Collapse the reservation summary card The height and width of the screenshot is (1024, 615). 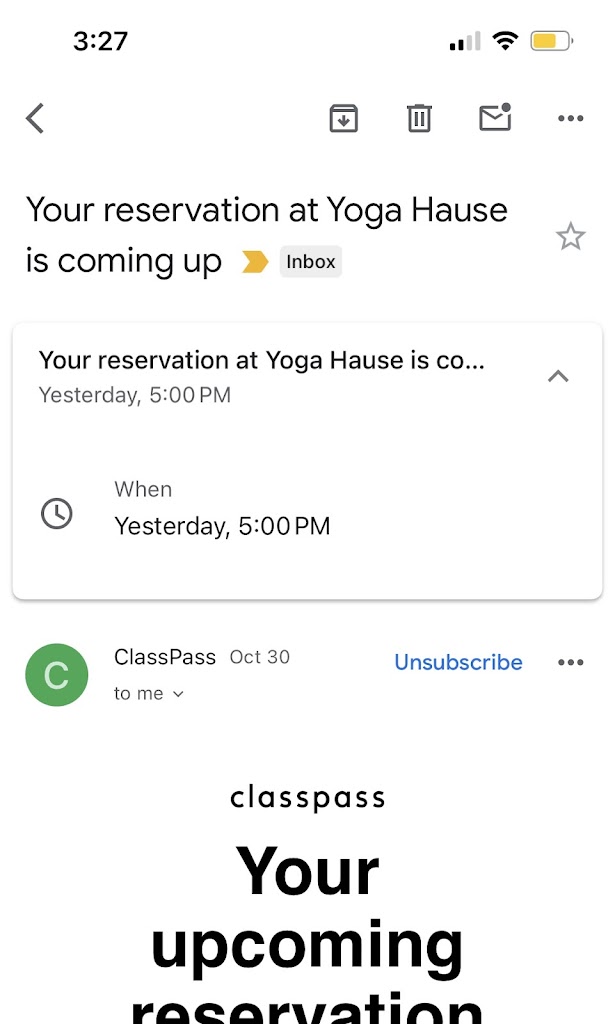[558, 376]
